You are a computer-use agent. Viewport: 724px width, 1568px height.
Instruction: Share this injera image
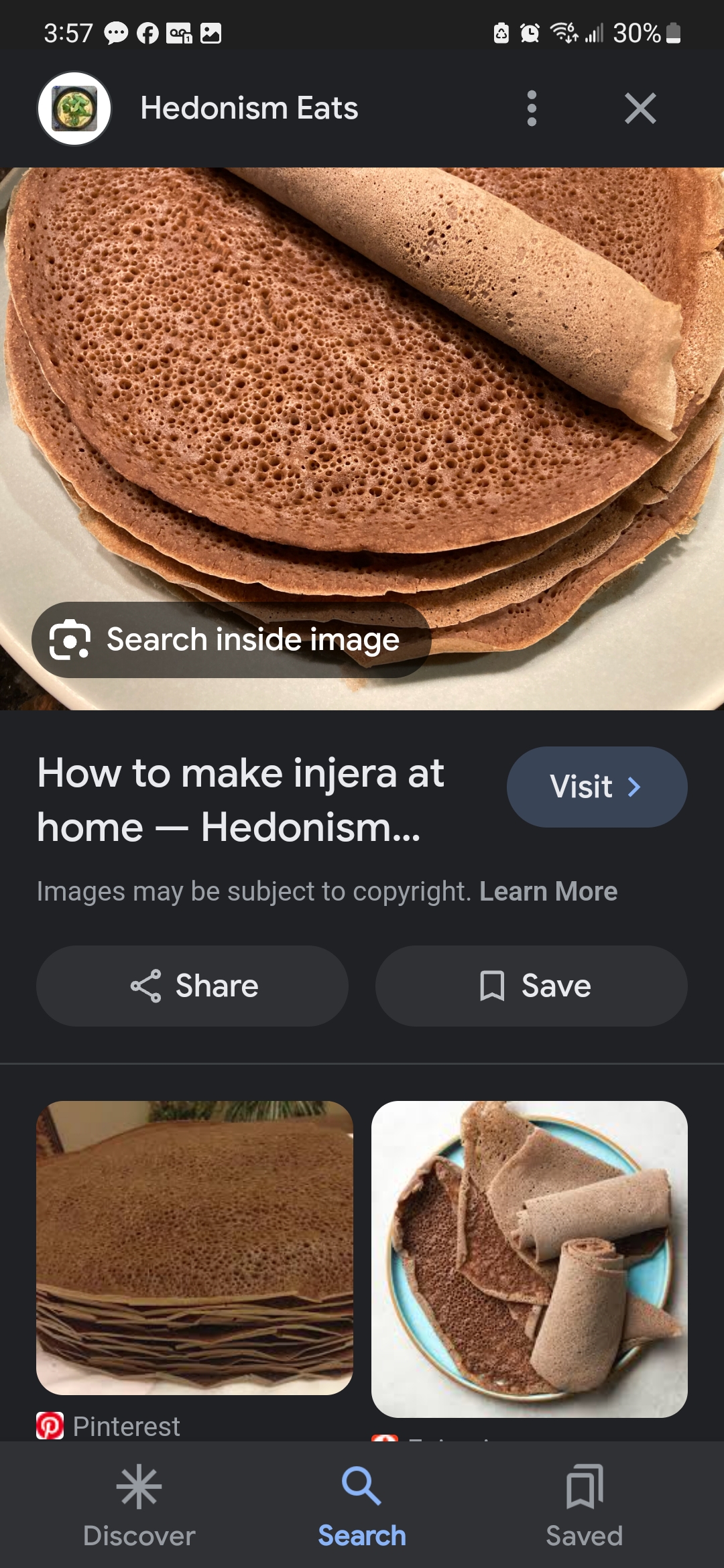point(192,986)
